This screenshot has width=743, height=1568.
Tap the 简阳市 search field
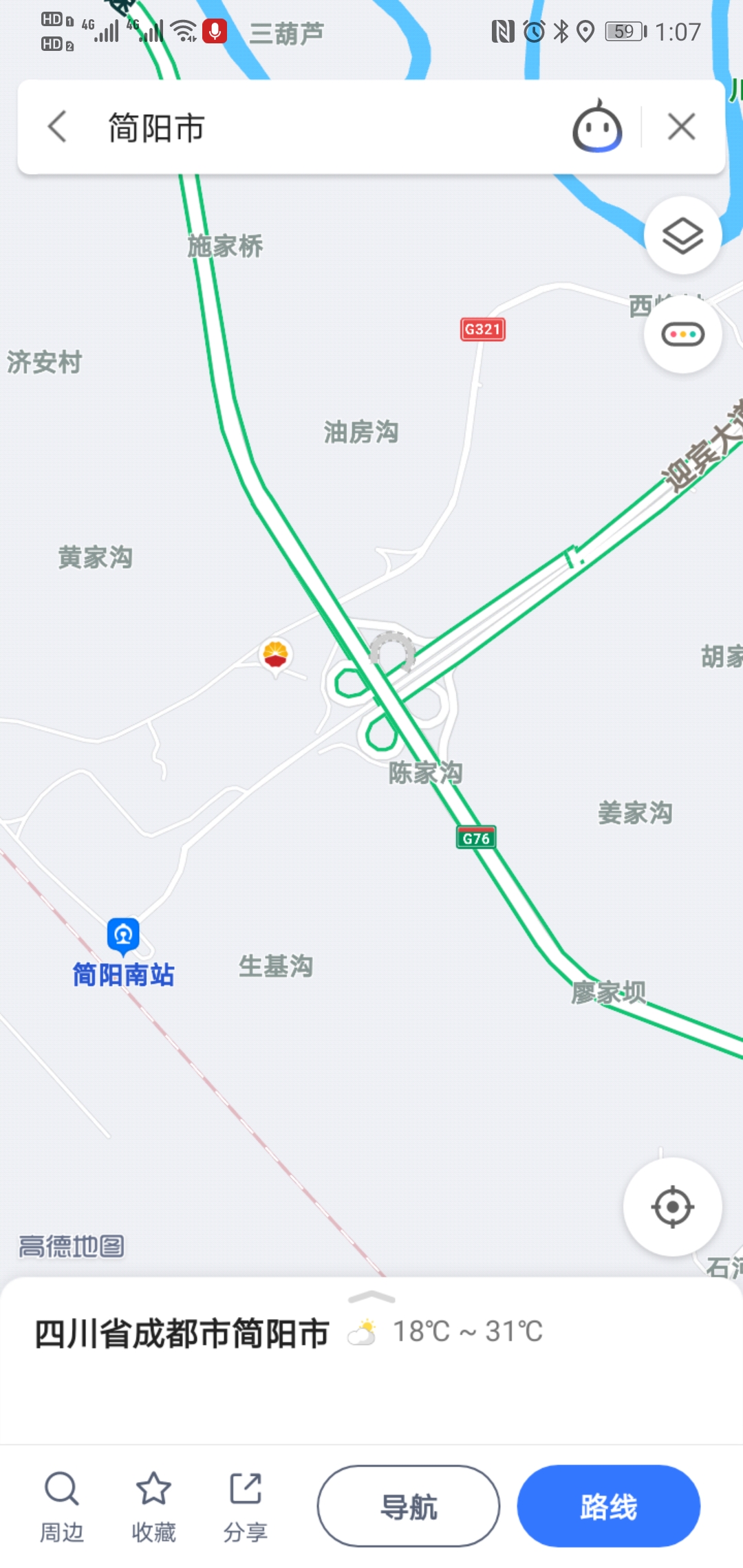(330, 128)
